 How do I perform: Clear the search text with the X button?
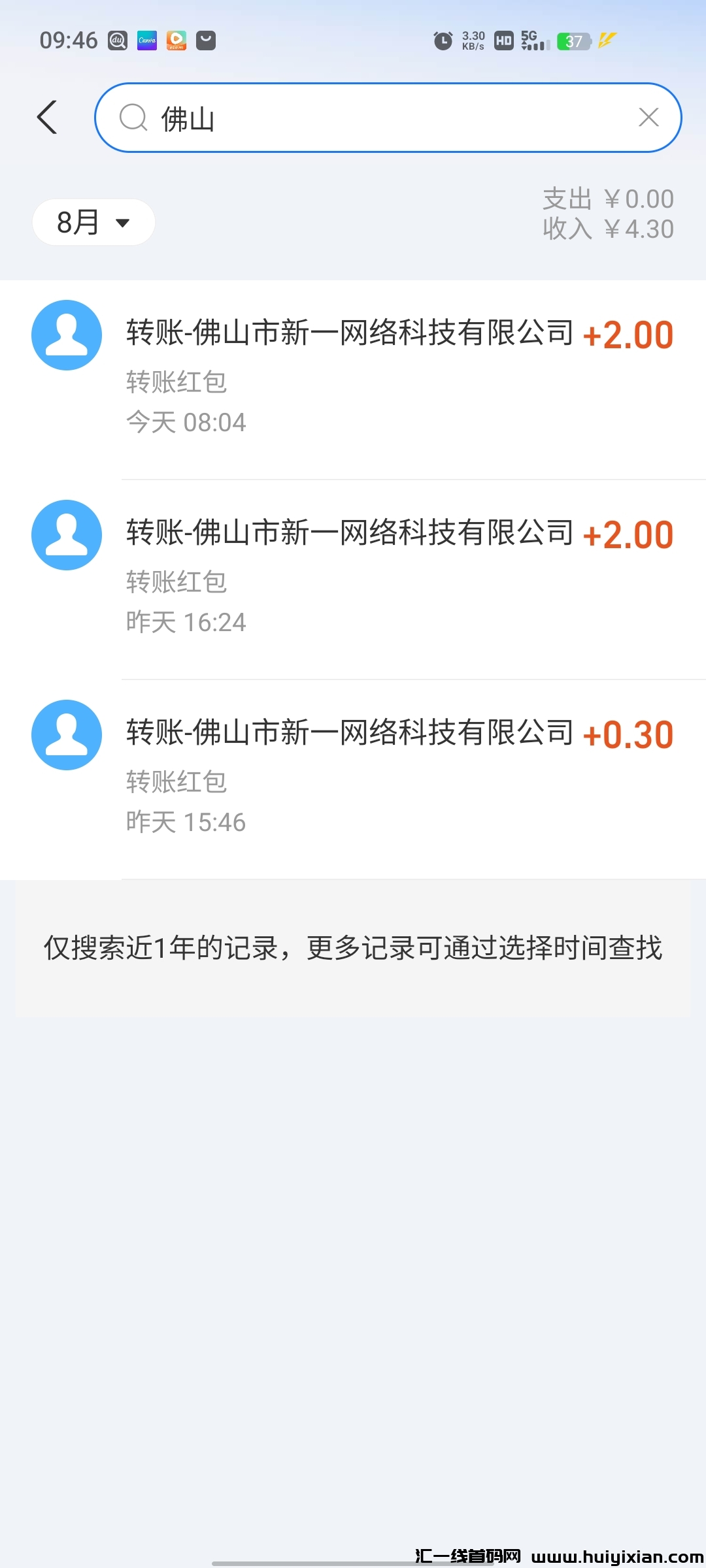point(648,118)
